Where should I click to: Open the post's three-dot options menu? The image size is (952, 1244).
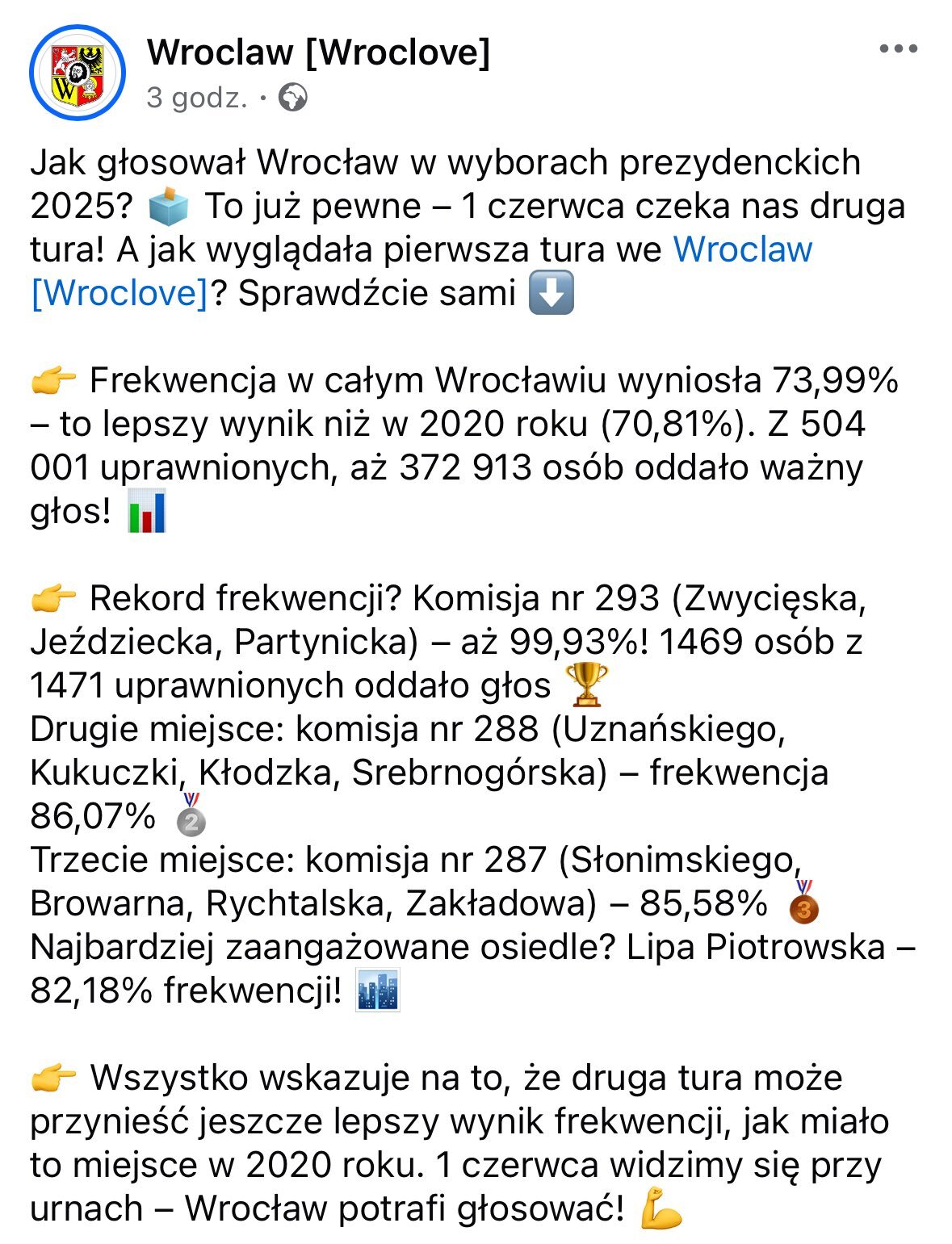pos(898,49)
